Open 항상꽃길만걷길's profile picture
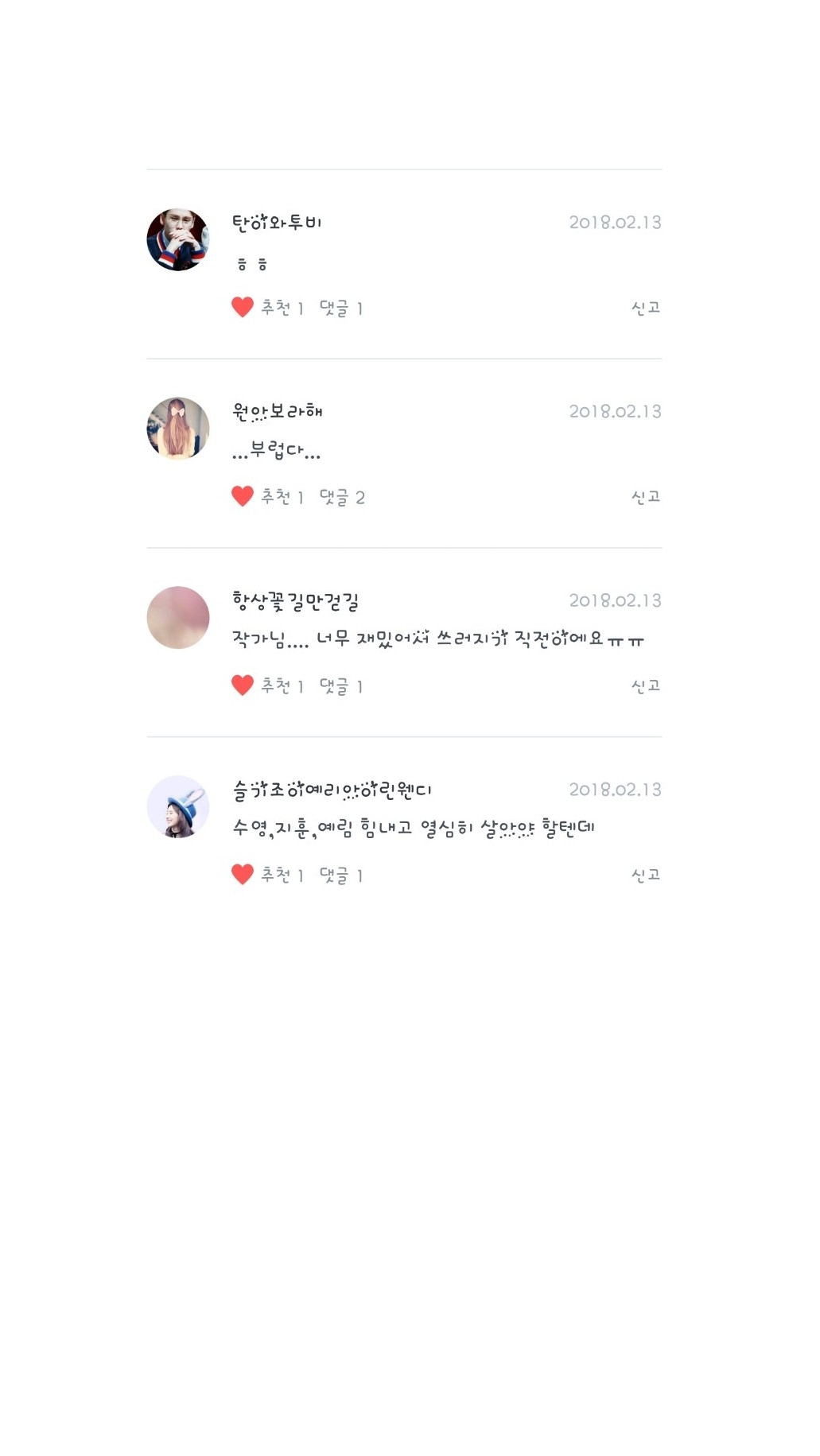 point(178,618)
